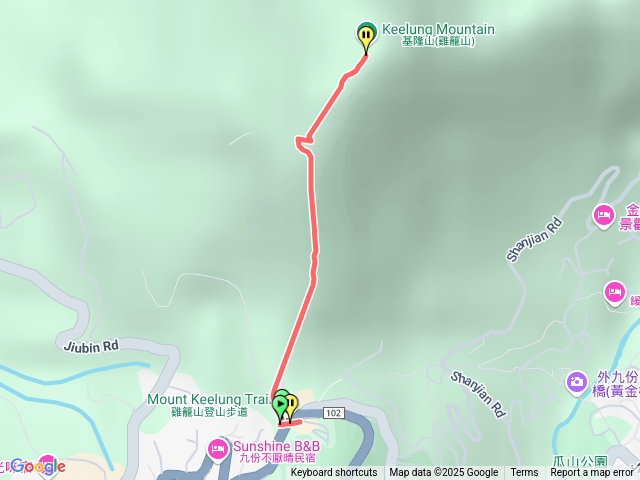This screenshot has width=640, height=480.
Task: Open the Terms link
Action: click(x=524, y=473)
